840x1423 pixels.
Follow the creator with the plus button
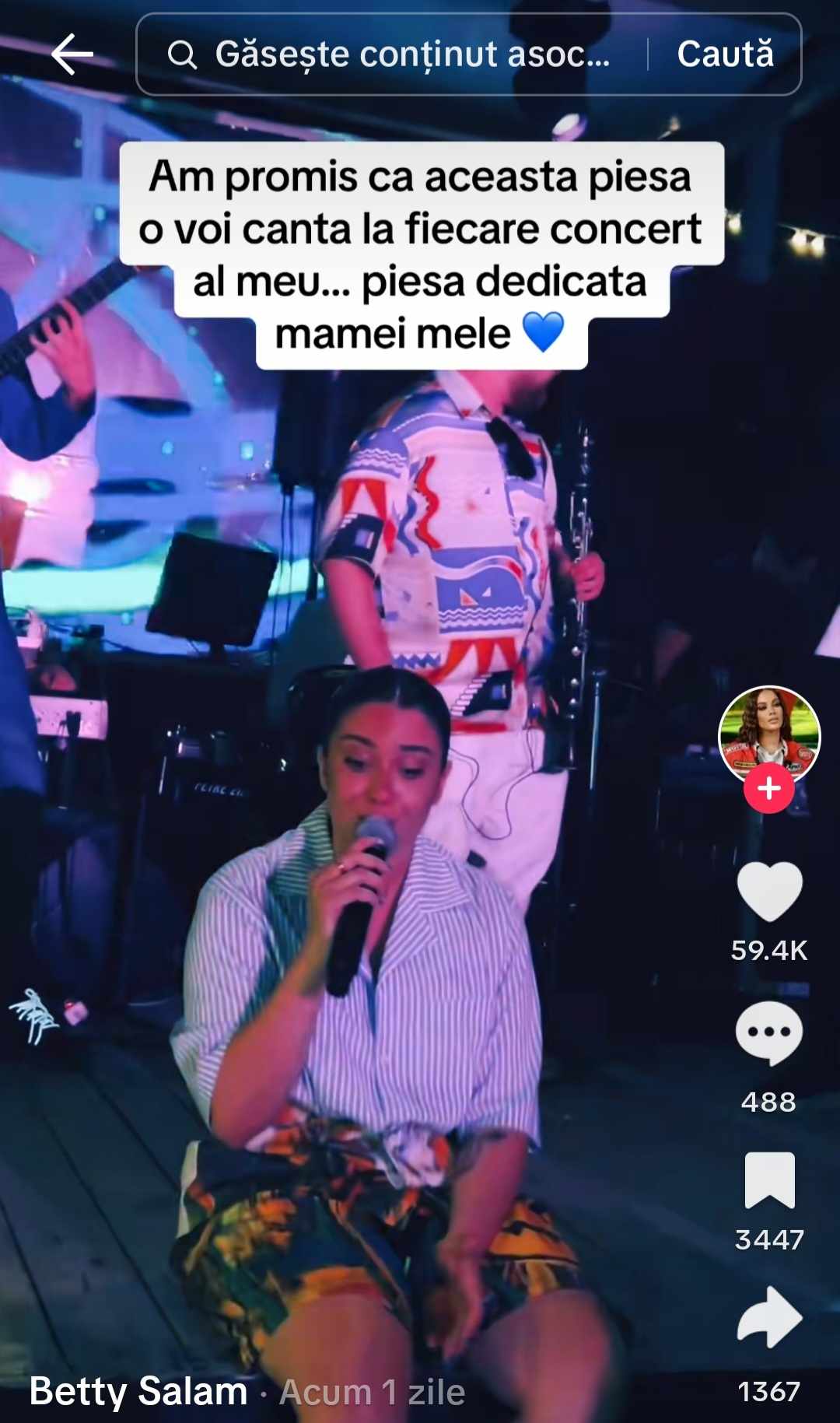[768, 788]
